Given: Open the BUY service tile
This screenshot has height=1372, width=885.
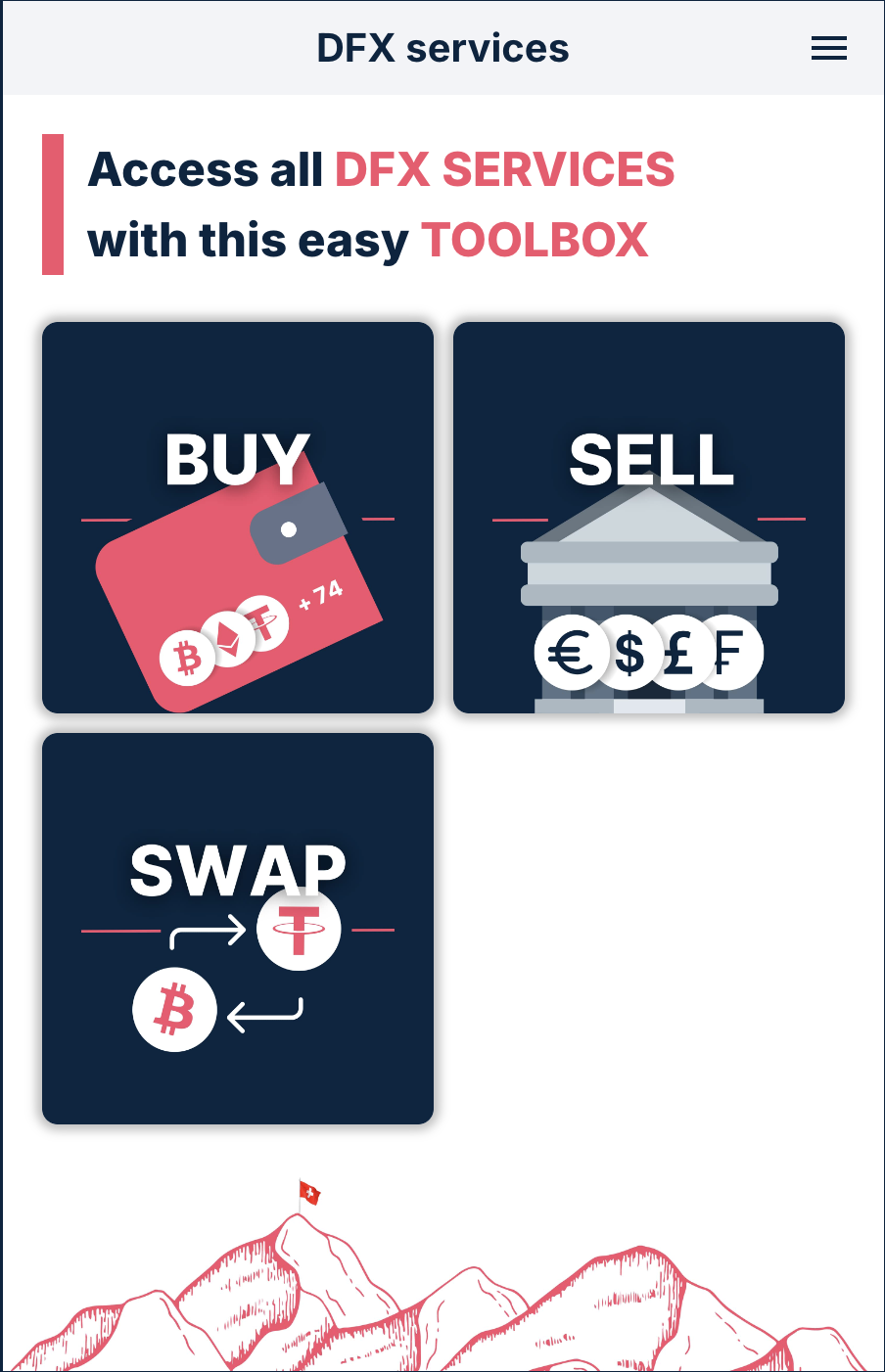Looking at the screenshot, I should [238, 518].
